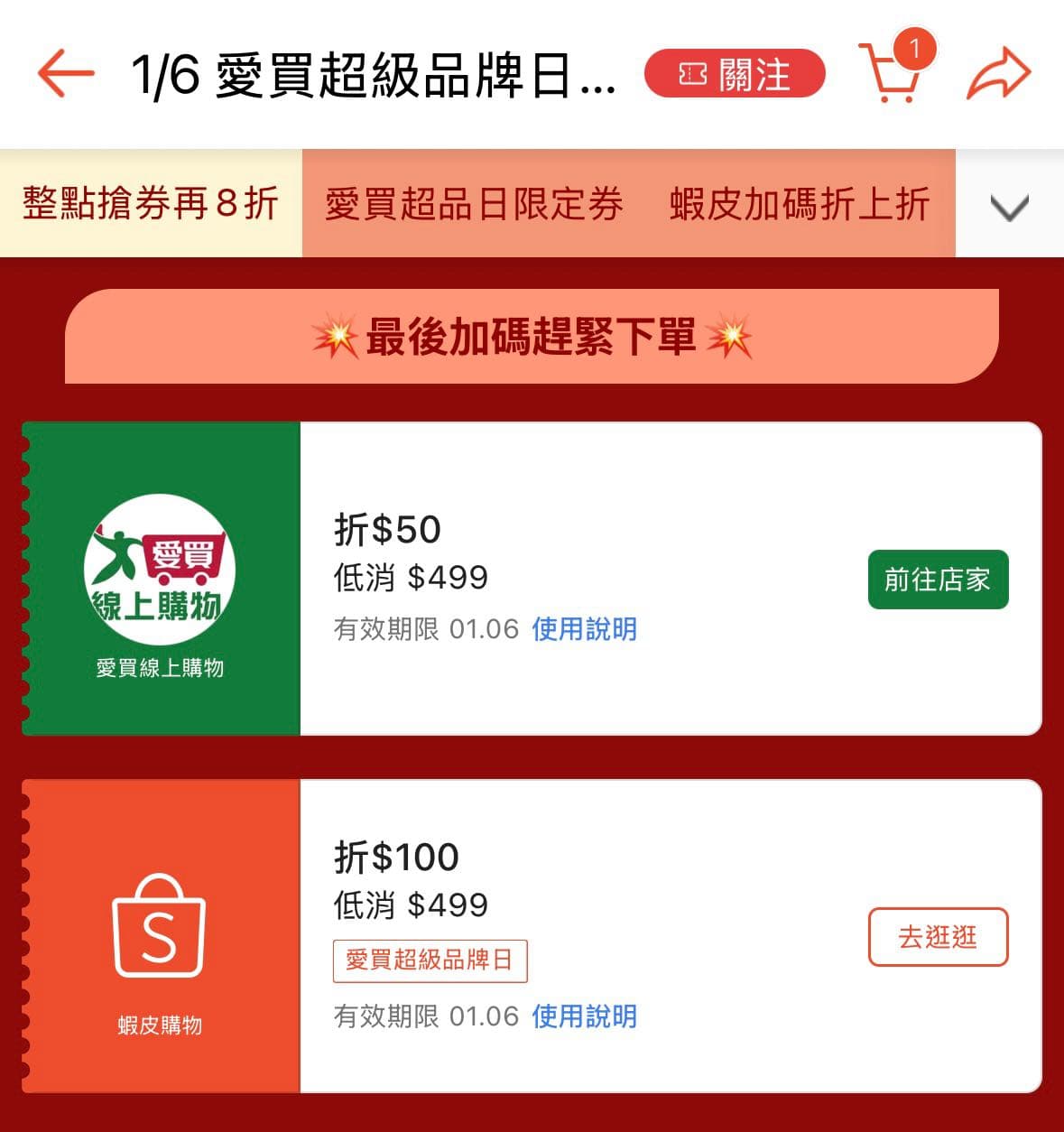Tap the back arrow to return
Screen dimensions: 1064x1132
tap(63, 74)
